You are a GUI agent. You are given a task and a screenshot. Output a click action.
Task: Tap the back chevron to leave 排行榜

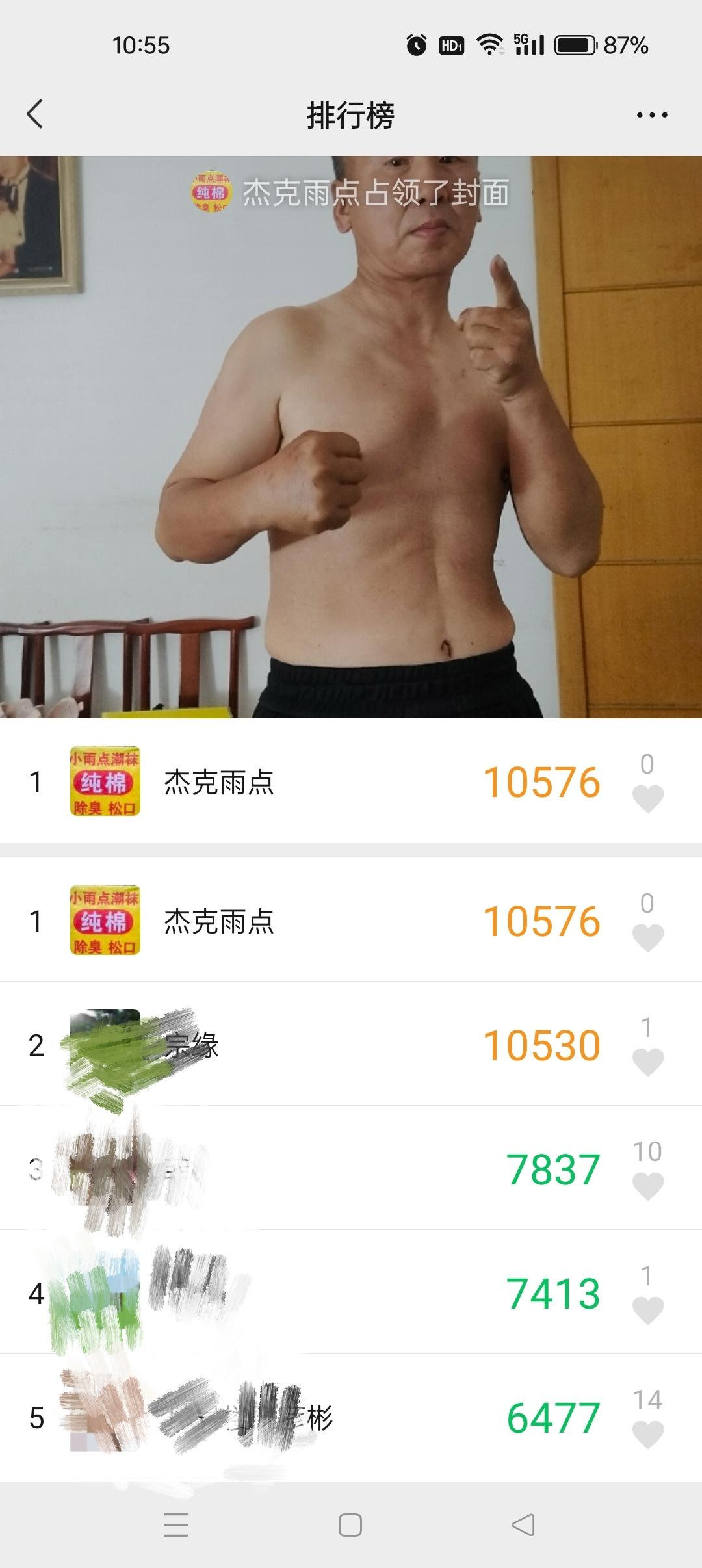coord(36,114)
